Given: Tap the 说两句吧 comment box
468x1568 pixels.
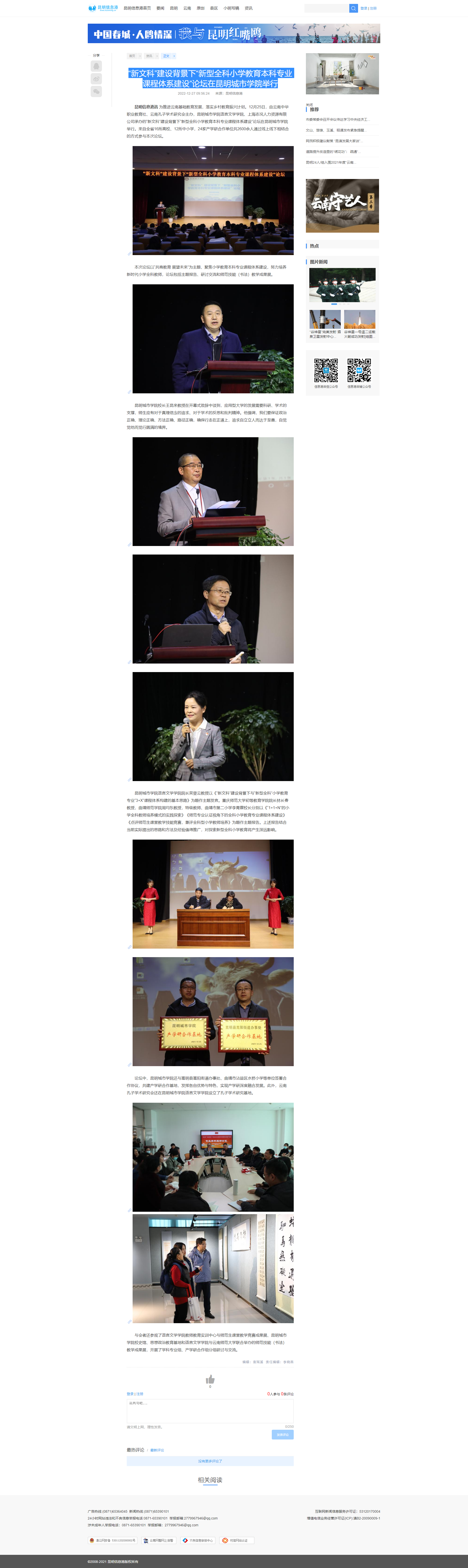Looking at the screenshot, I should (210, 1411).
